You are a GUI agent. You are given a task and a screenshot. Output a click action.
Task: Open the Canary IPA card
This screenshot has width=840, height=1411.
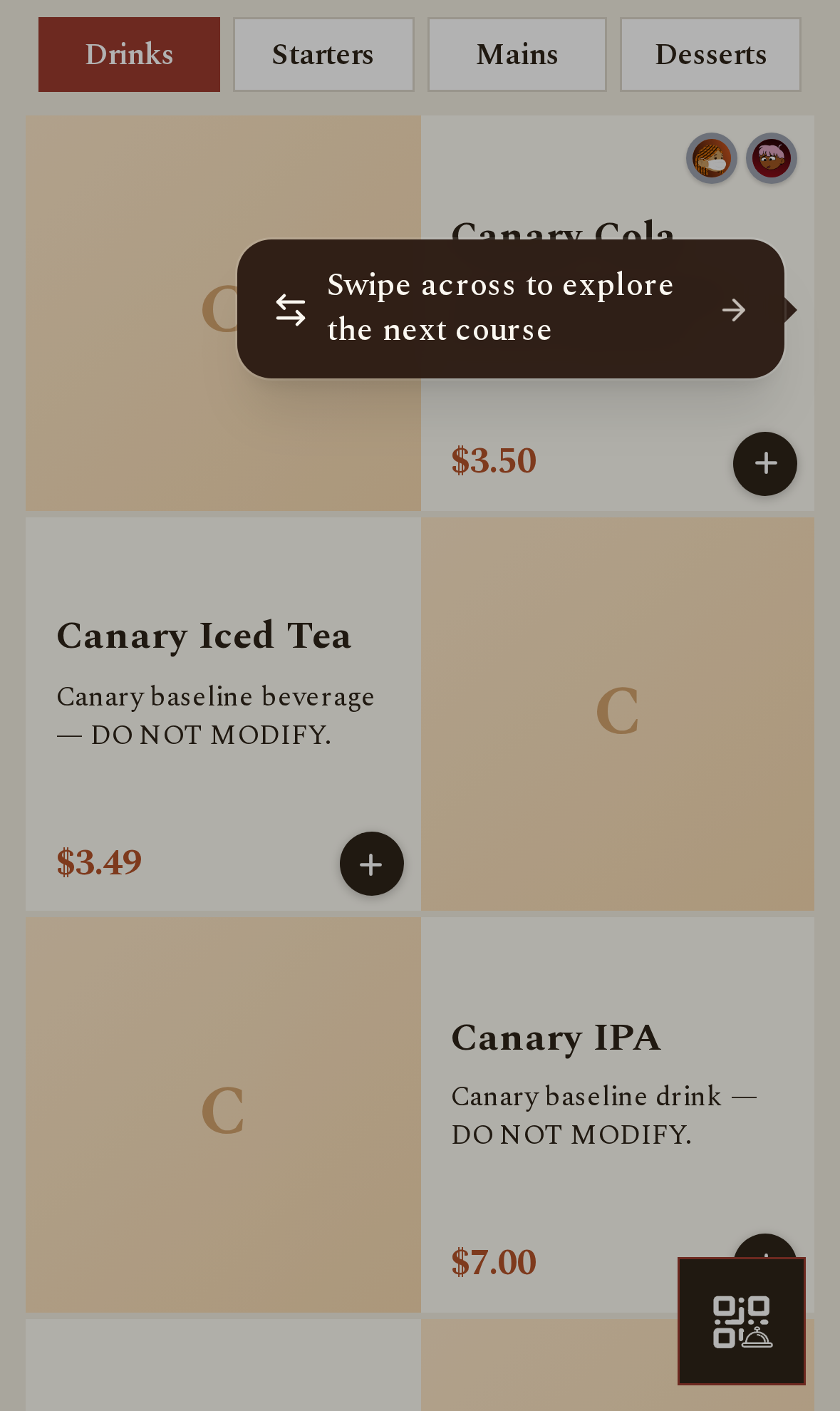click(x=420, y=1115)
